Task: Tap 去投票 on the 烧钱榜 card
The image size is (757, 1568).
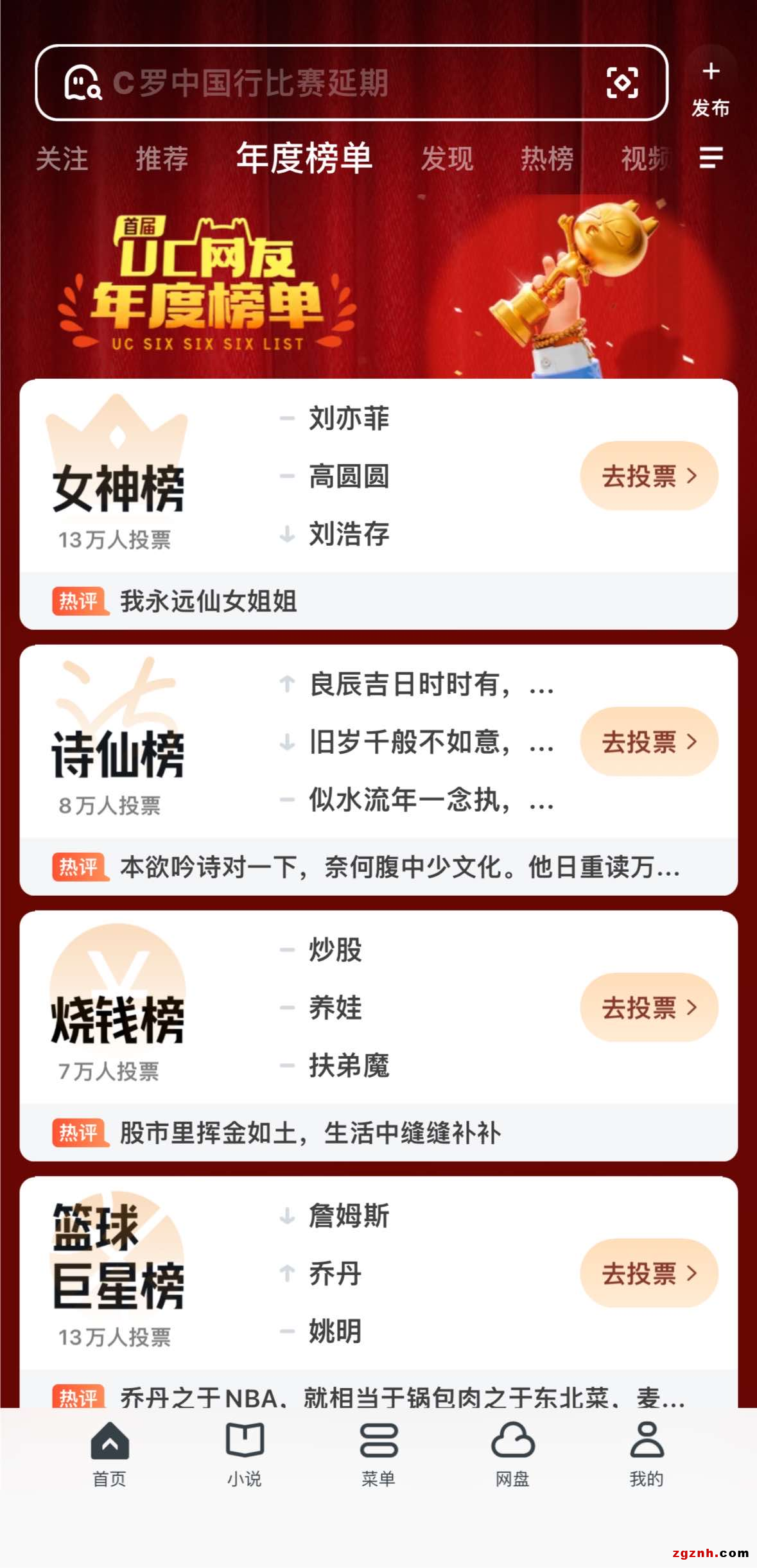Action: click(648, 1007)
